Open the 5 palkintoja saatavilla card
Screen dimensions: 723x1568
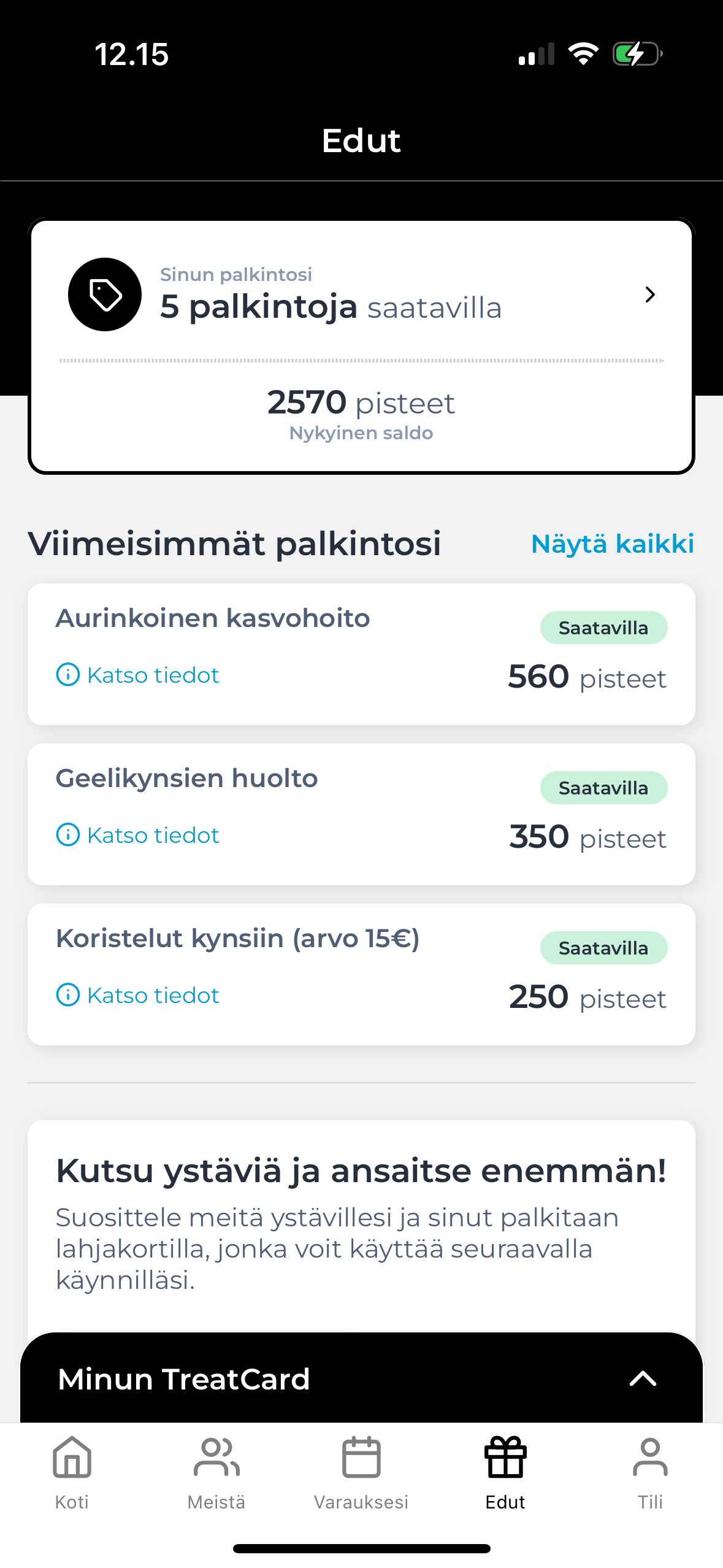[361, 295]
